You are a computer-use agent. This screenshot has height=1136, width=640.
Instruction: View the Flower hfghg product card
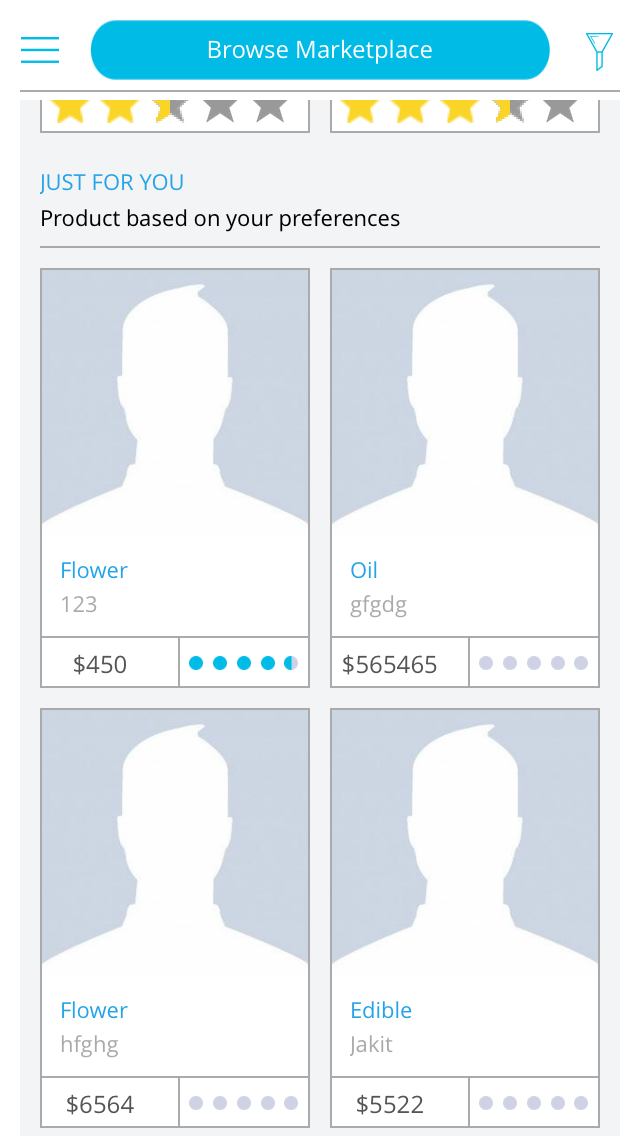[x=175, y=890]
